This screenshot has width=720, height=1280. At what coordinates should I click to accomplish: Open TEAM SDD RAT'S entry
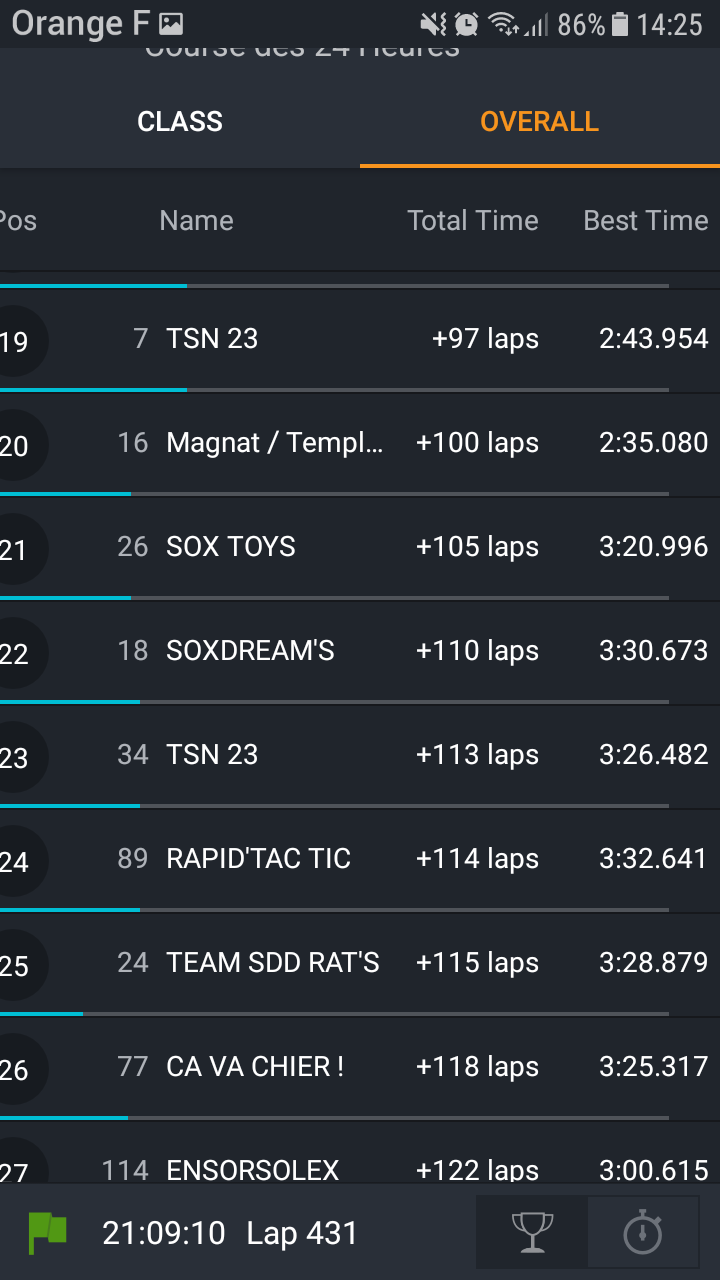click(360, 963)
